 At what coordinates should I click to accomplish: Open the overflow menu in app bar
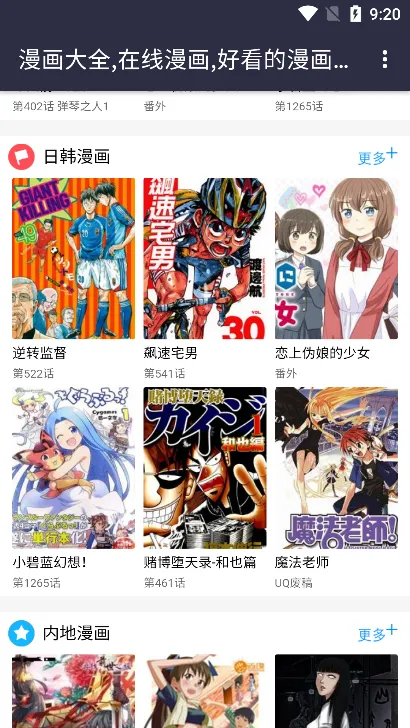pyautogui.click(x=384, y=59)
